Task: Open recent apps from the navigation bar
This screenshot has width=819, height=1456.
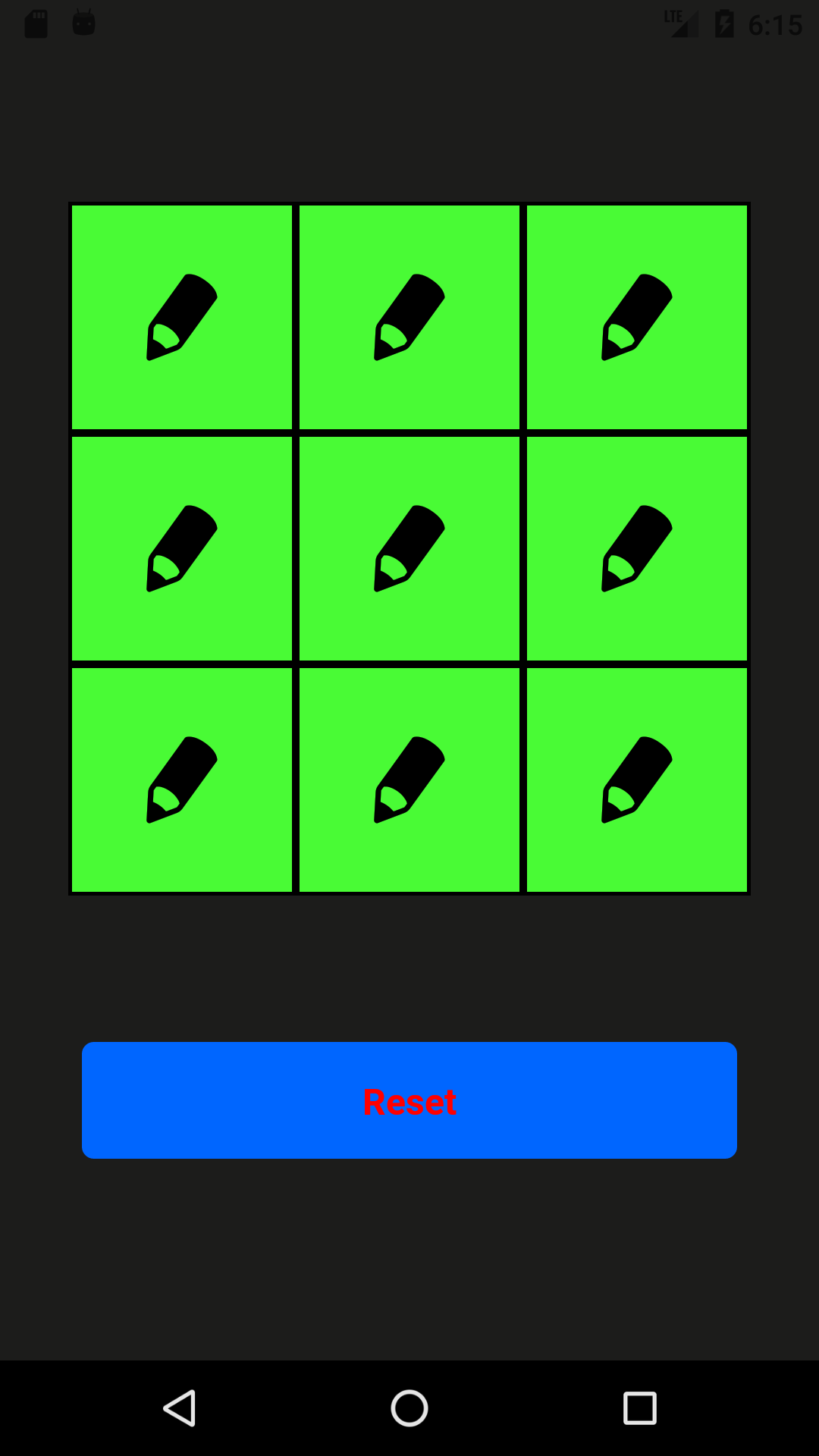Action: pos(639,1408)
